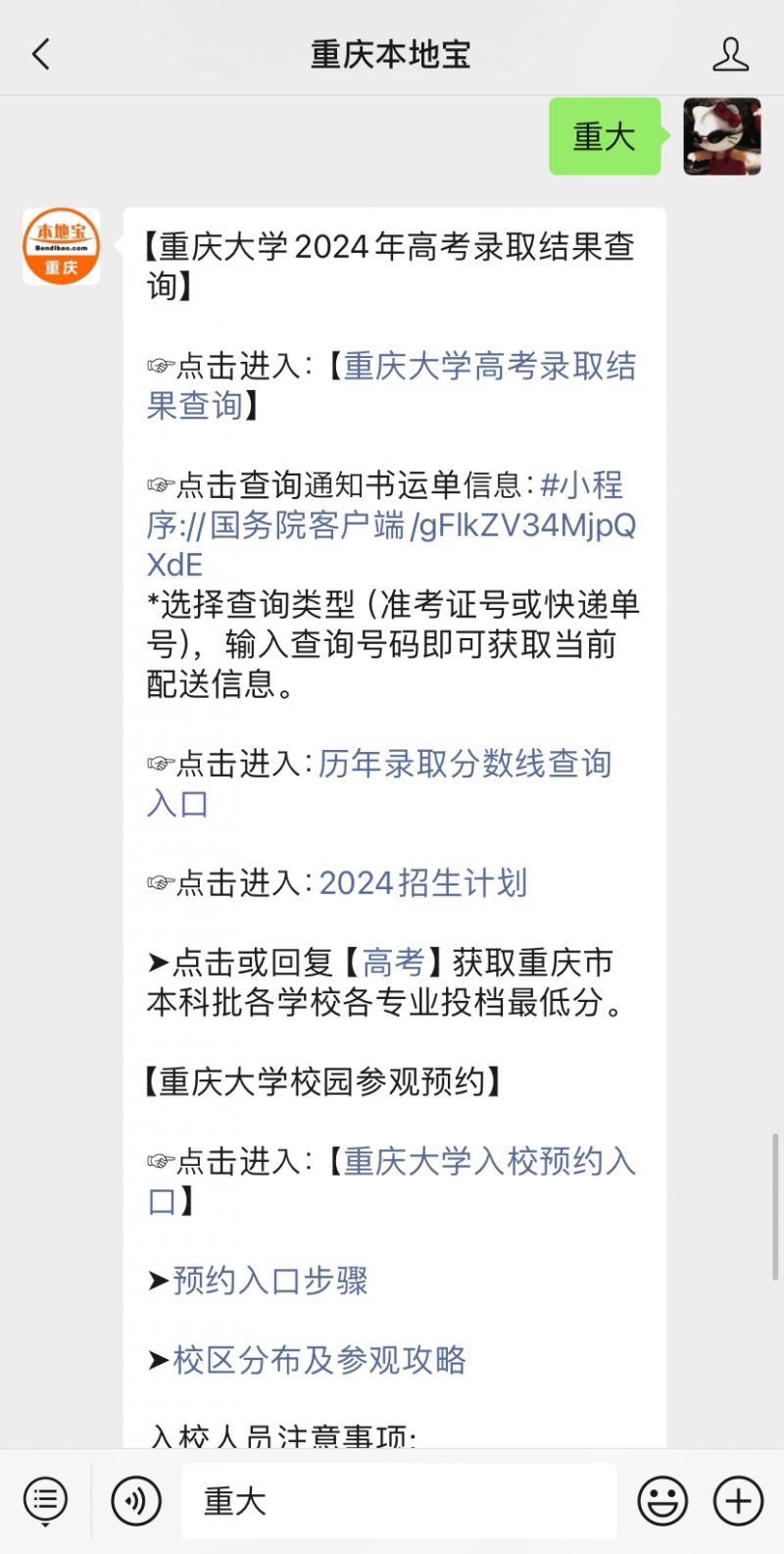Image resolution: width=784 pixels, height=1554 pixels.
Task: Tap my Hello Kitty avatar
Action: (x=721, y=136)
